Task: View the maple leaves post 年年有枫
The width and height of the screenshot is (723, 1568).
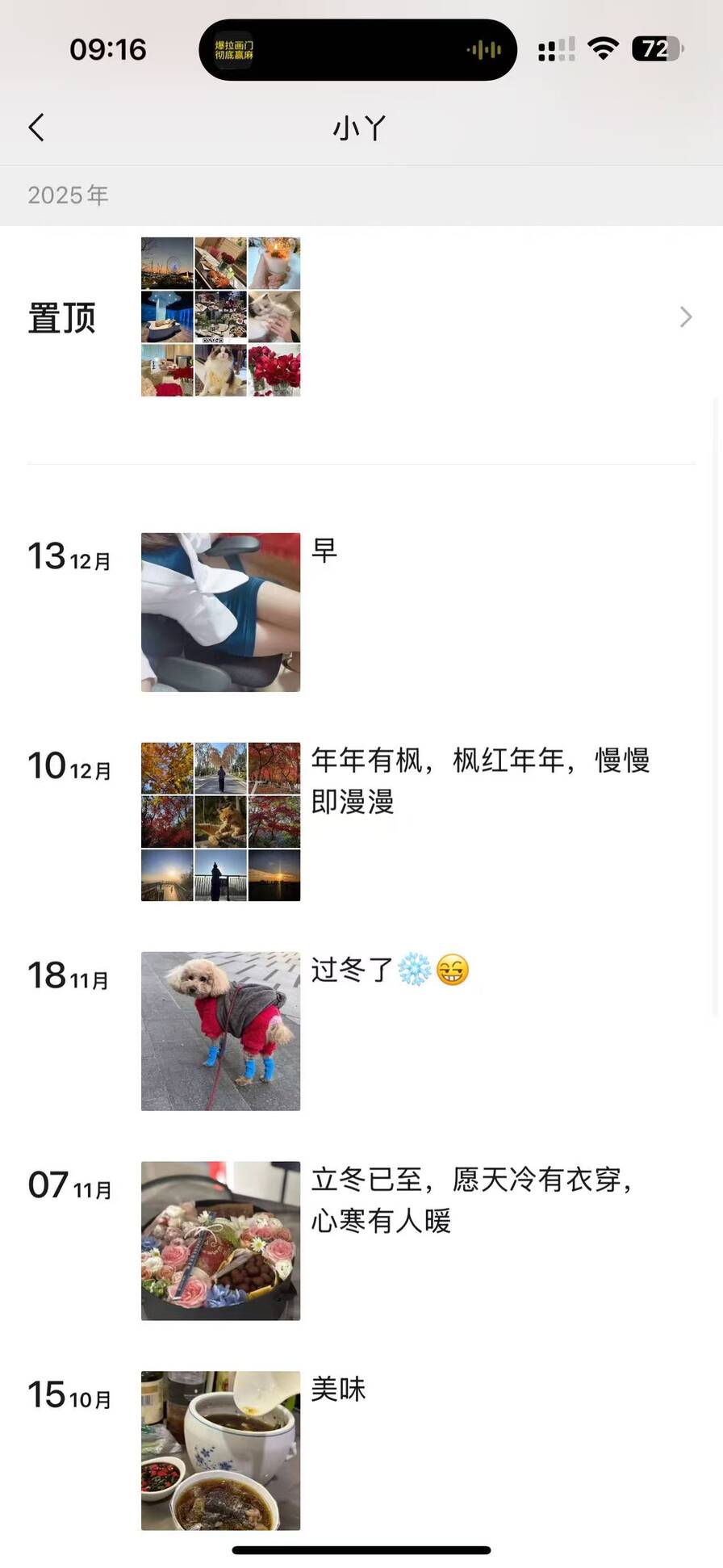Action: coord(220,821)
